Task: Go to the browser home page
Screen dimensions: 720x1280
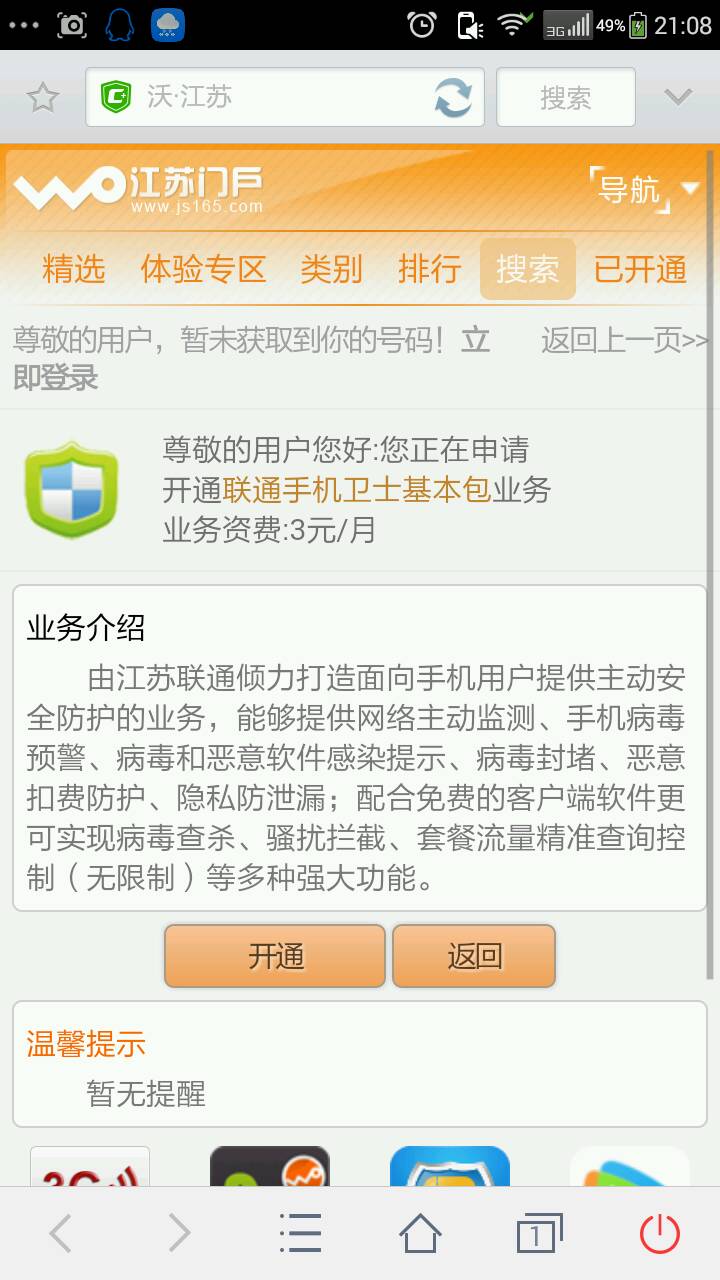Action: 420,1233
